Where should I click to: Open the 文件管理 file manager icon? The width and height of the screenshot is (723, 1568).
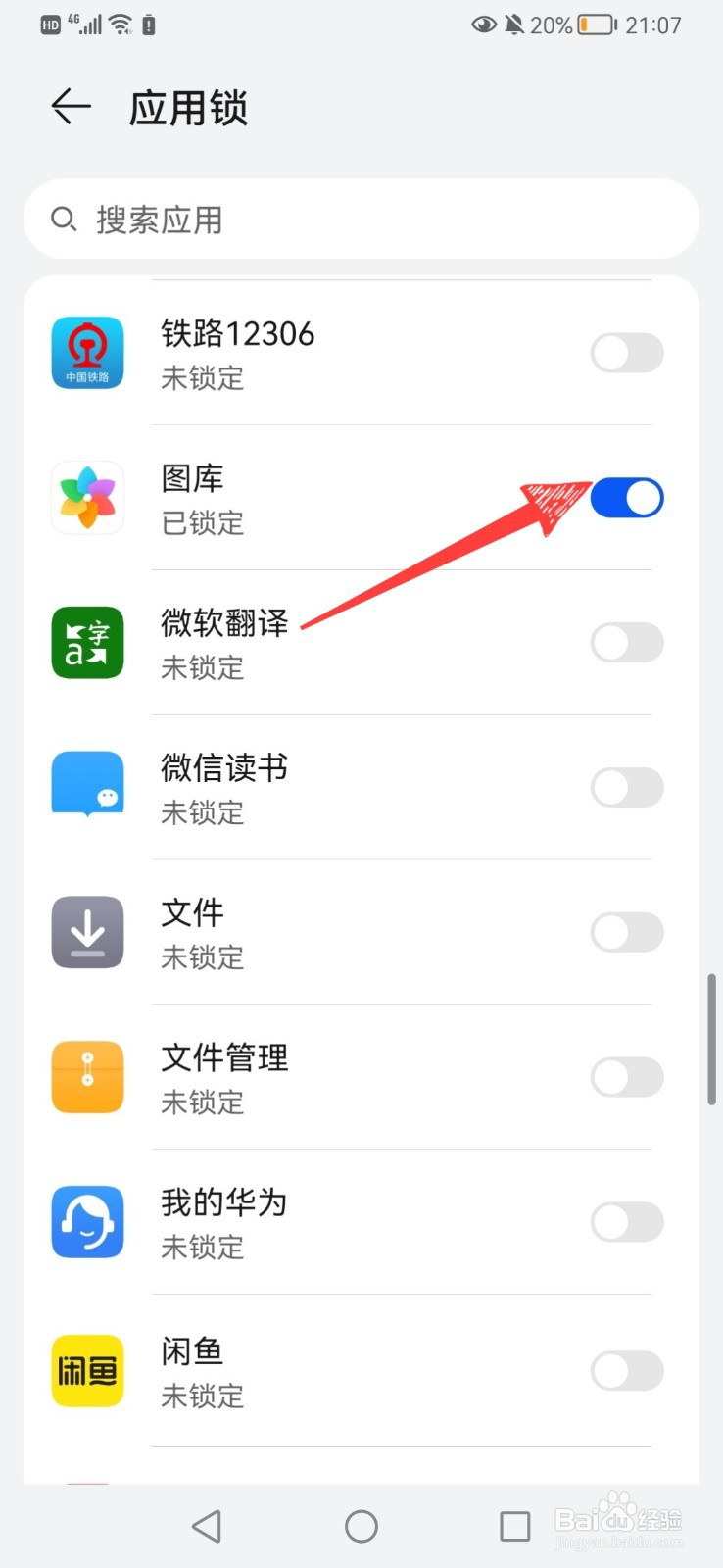87,1076
